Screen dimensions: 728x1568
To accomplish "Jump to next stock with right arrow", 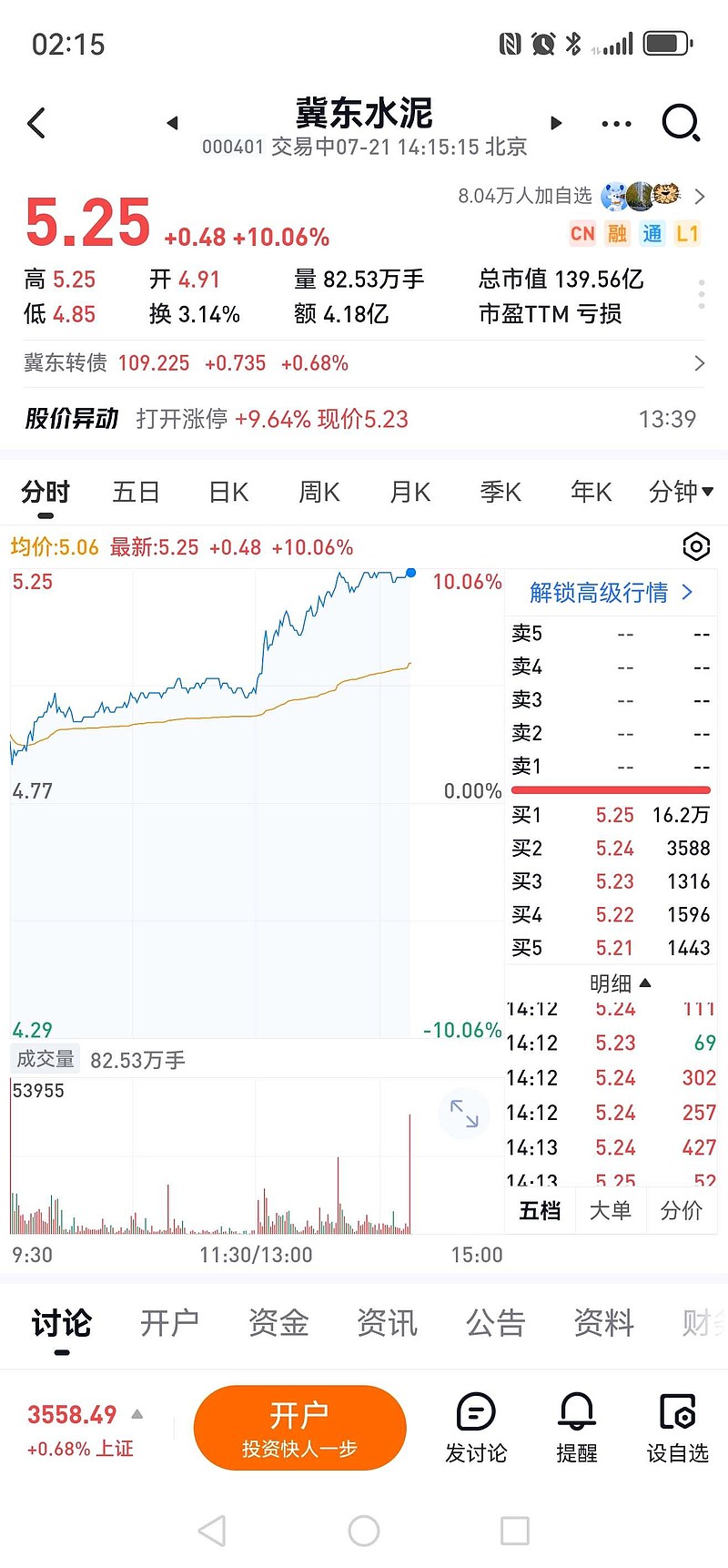I will tap(557, 123).
